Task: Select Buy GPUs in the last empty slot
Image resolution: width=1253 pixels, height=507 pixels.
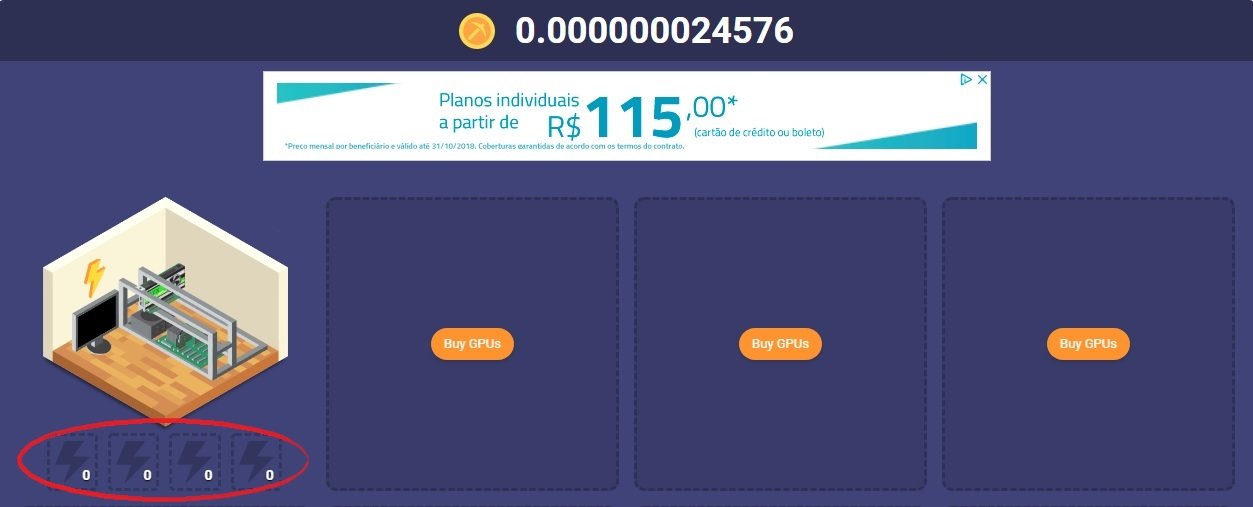Action: click(x=1088, y=344)
